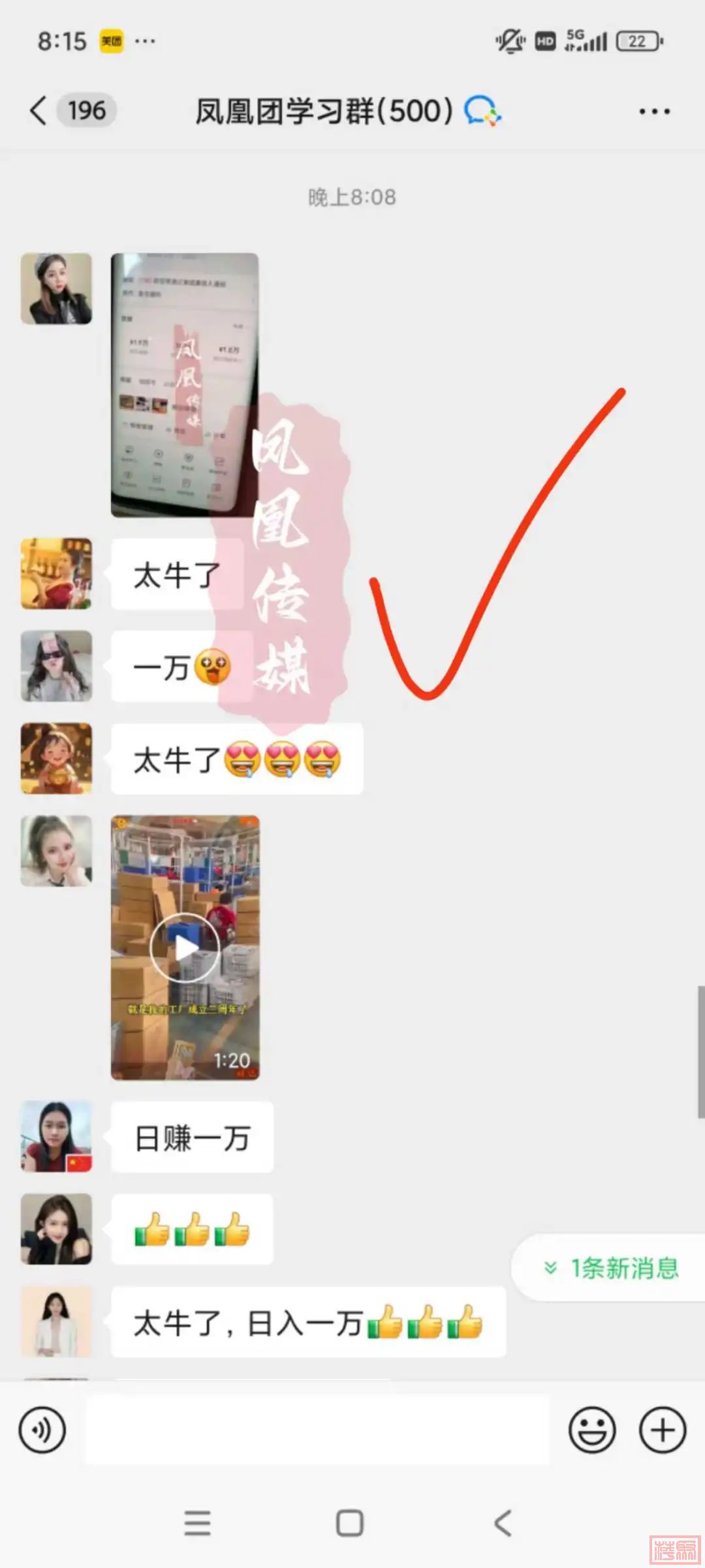Screen dimensions: 705x1568
Task: Open system recent apps menu
Action: (x=197, y=1522)
